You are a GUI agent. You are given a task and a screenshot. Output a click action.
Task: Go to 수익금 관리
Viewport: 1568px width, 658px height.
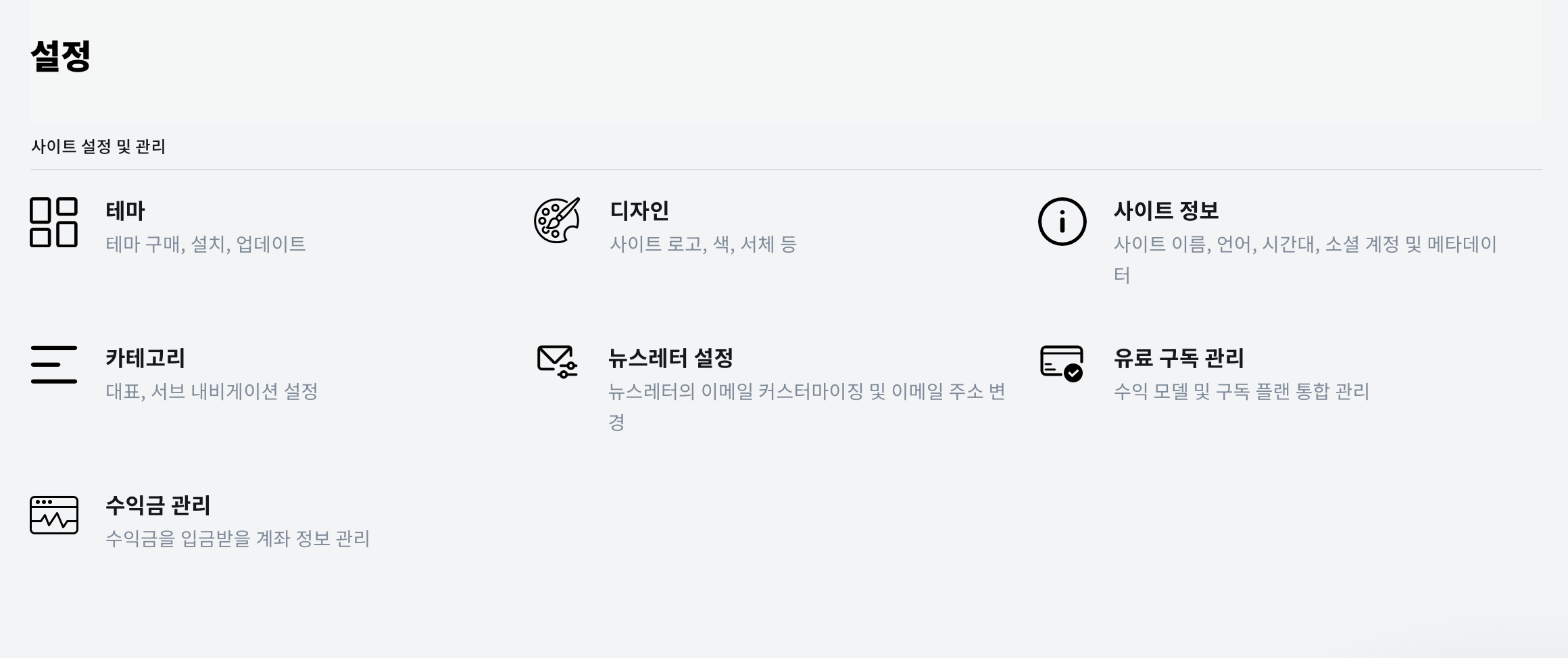pos(158,505)
